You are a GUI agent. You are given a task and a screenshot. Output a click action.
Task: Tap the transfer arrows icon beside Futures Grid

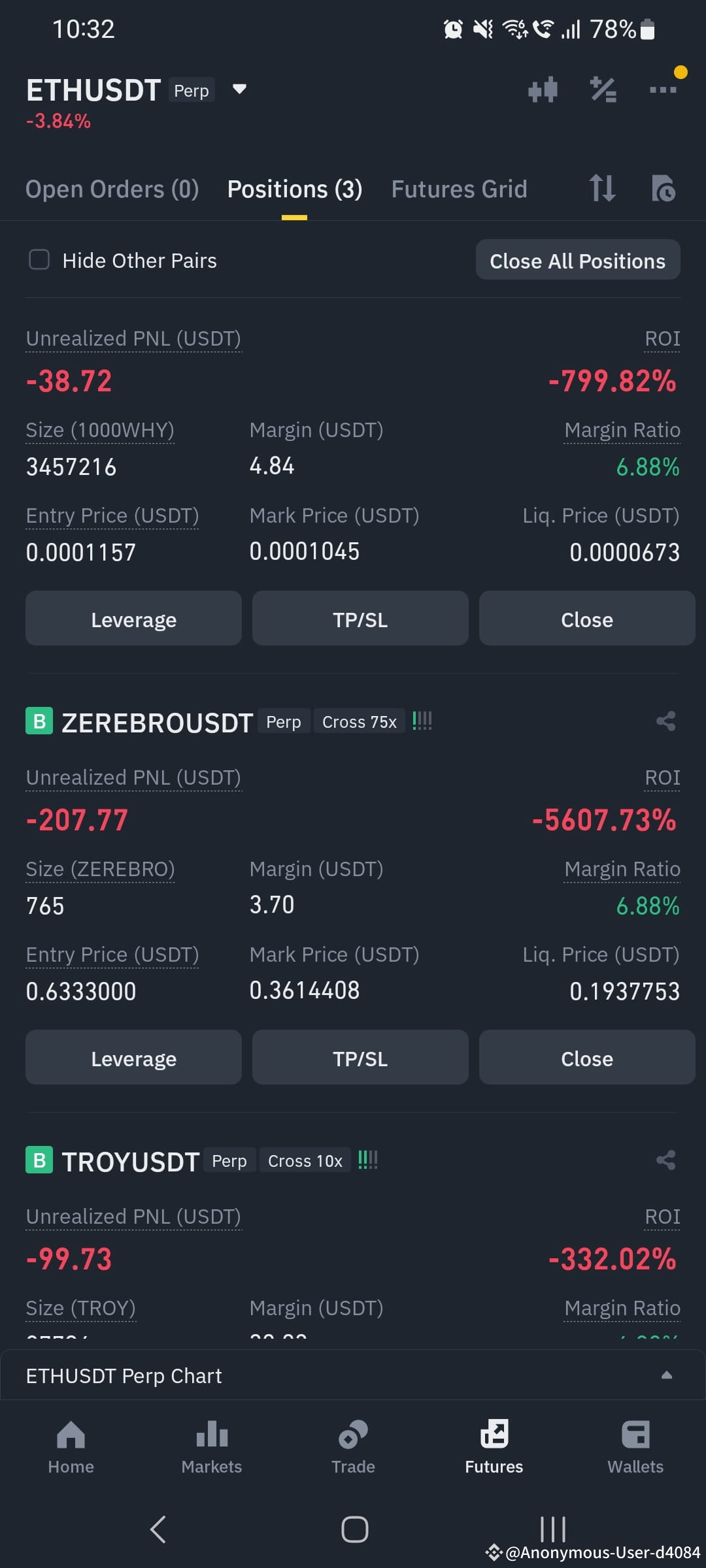[602, 189]
